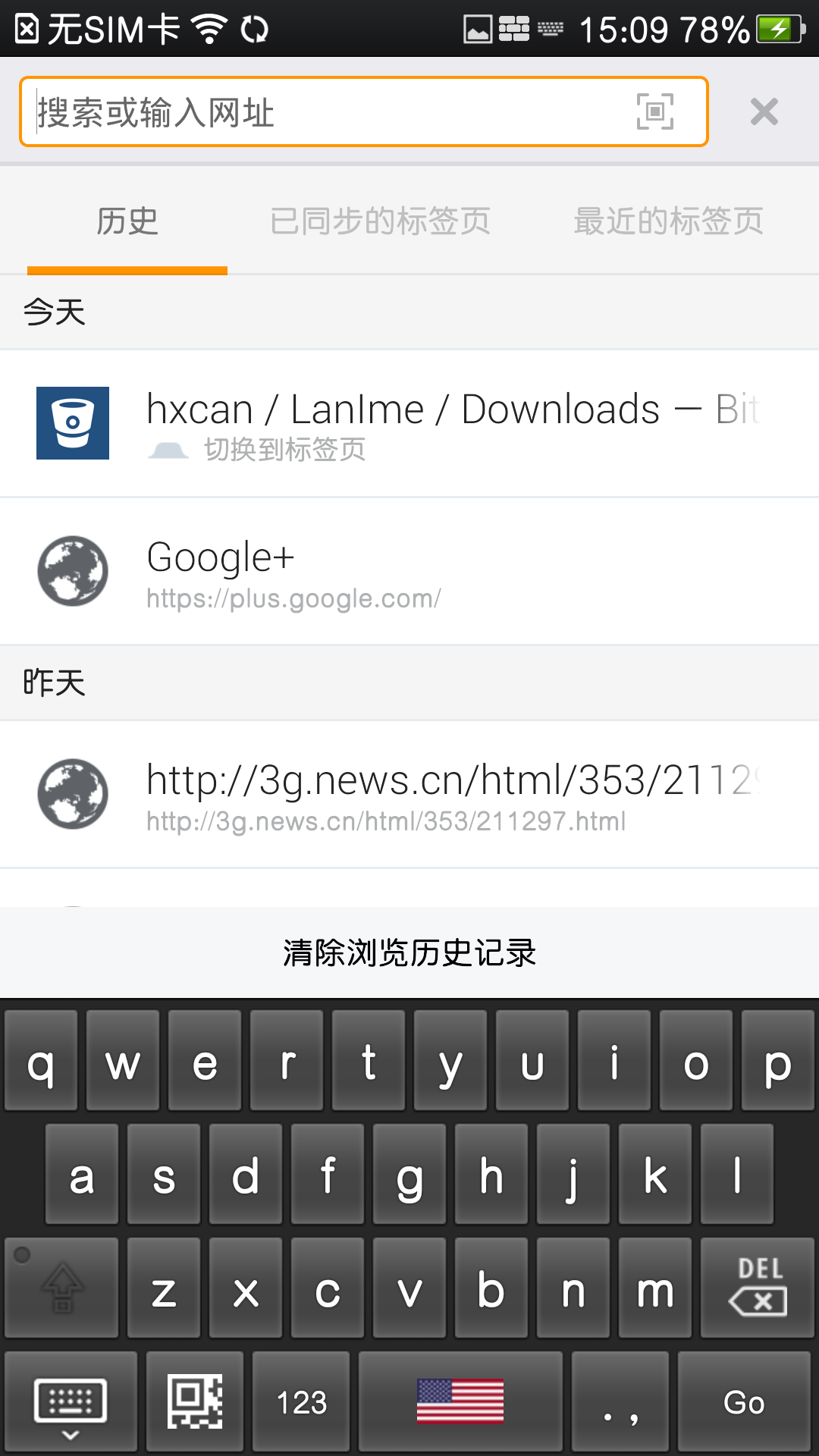Open the 3g.news.cn history entry
The image size is (819, 1456).
click(409, 794)
